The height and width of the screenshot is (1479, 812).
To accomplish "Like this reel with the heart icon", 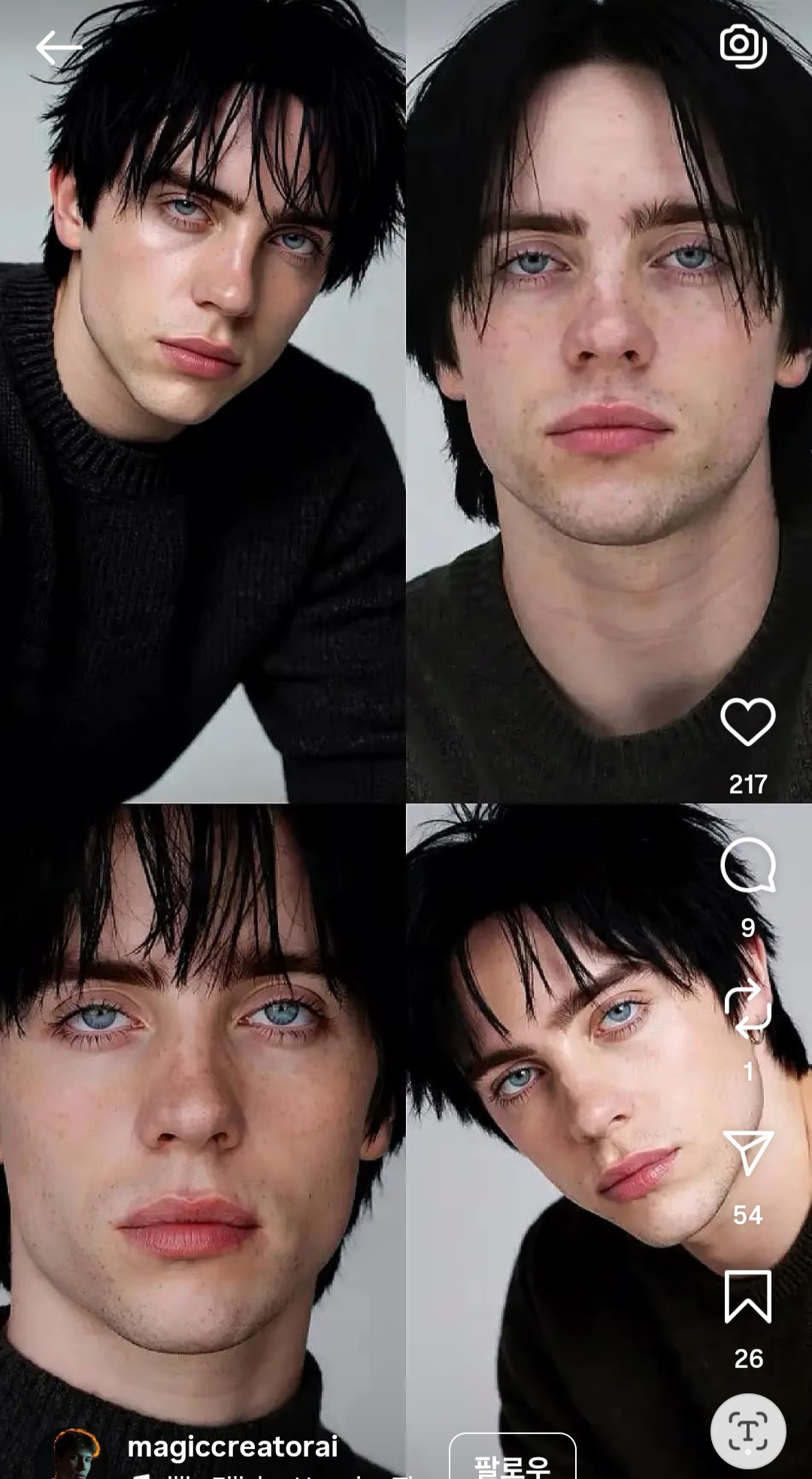I will pyautogui.click(x=747, y=722).
